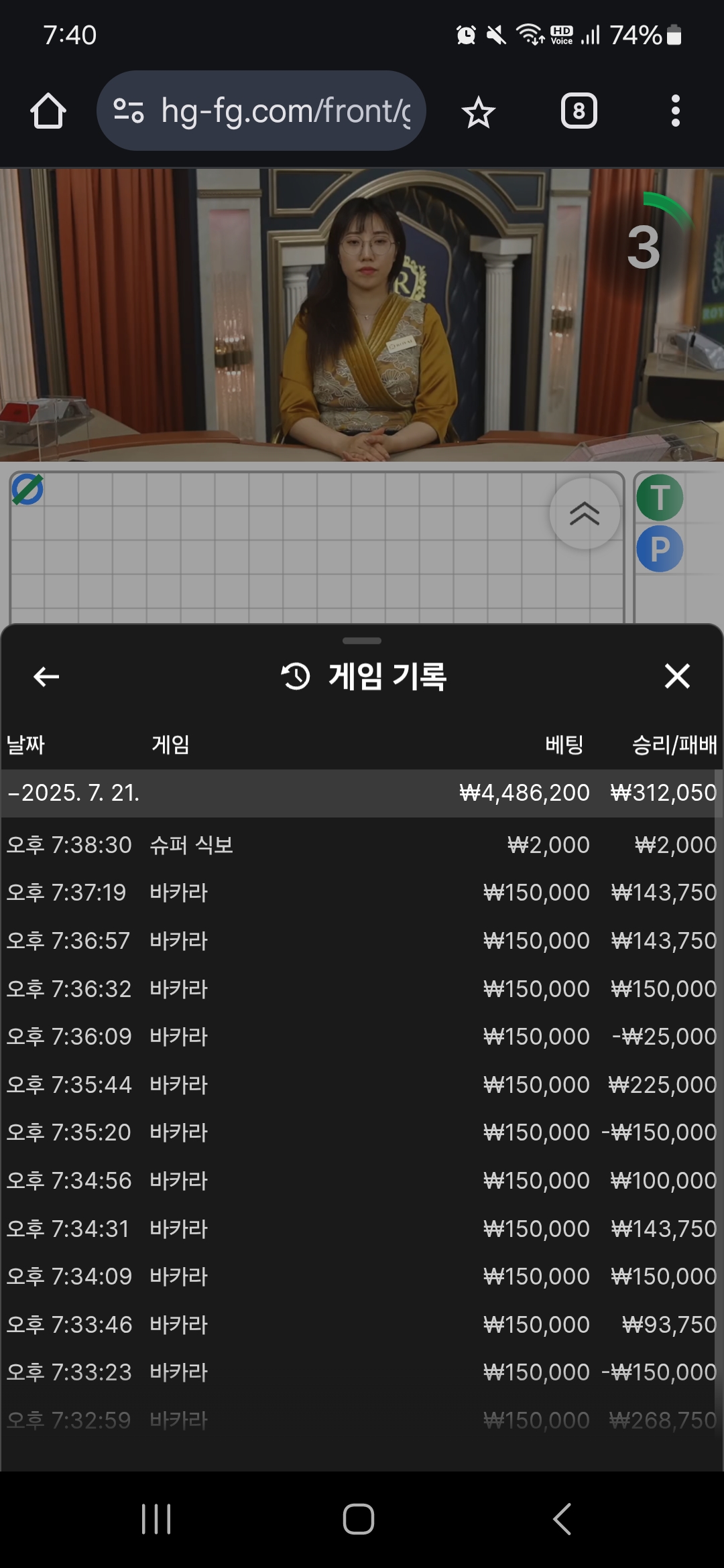Open the 7:33:46 baccarat record

(x=362, y=1325)
